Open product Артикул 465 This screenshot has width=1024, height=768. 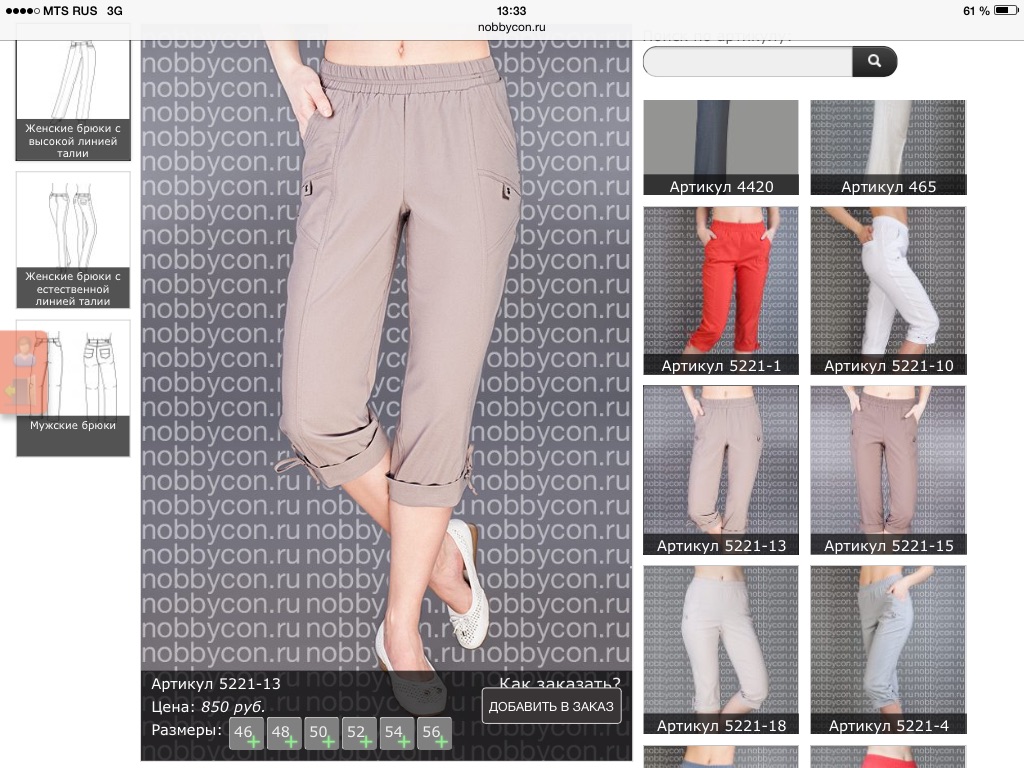888,148
